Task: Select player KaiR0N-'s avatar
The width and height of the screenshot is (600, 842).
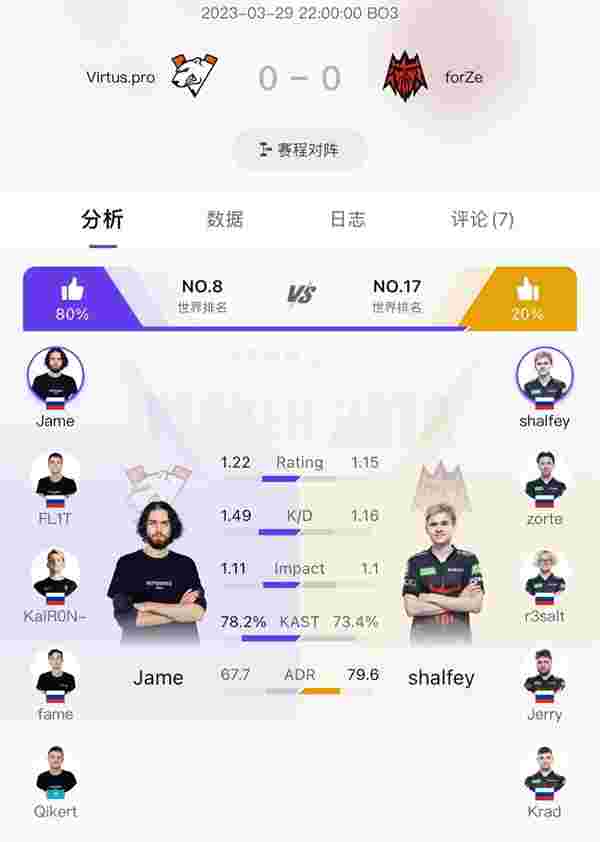Action: tap(55, 574)
